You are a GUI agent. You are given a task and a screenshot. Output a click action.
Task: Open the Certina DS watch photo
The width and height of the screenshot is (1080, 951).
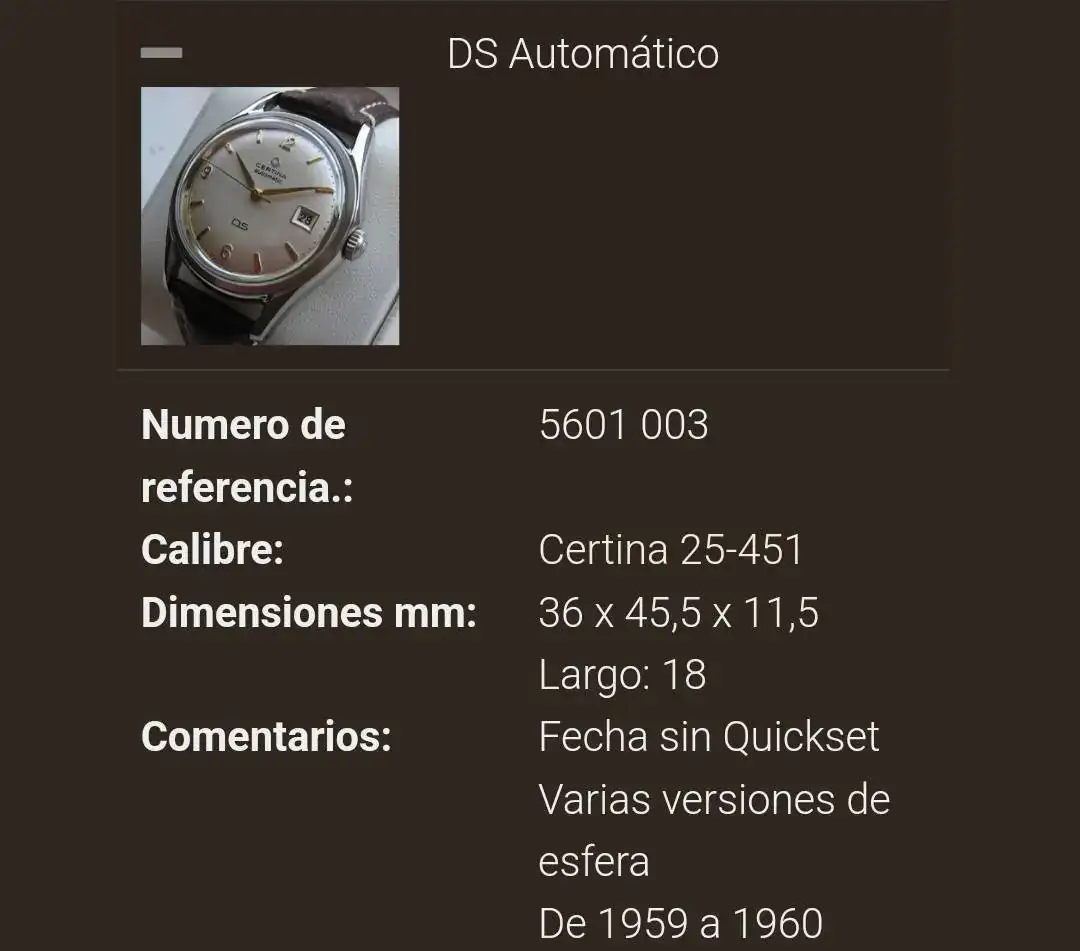[x=270, y=216]
